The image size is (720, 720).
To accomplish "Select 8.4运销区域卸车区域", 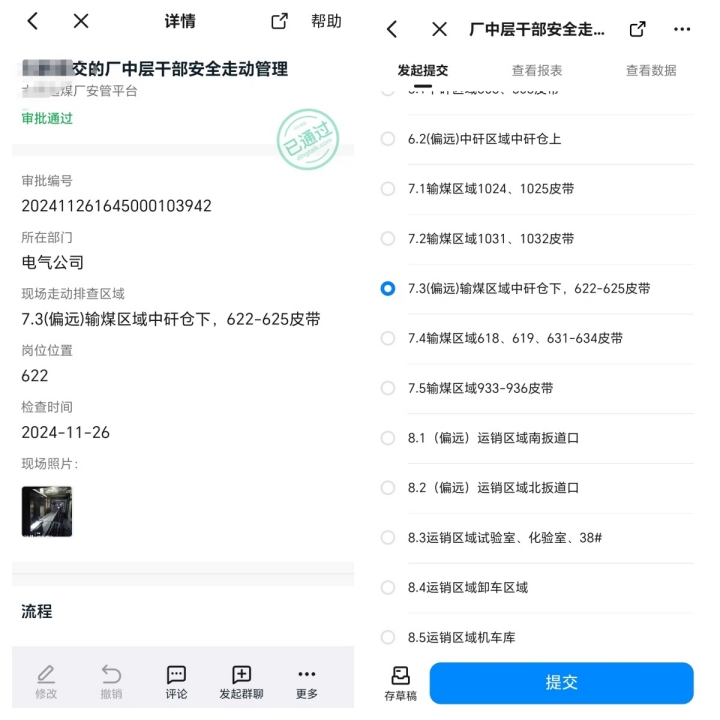I will pyautogui.click(x=388, y=588).
